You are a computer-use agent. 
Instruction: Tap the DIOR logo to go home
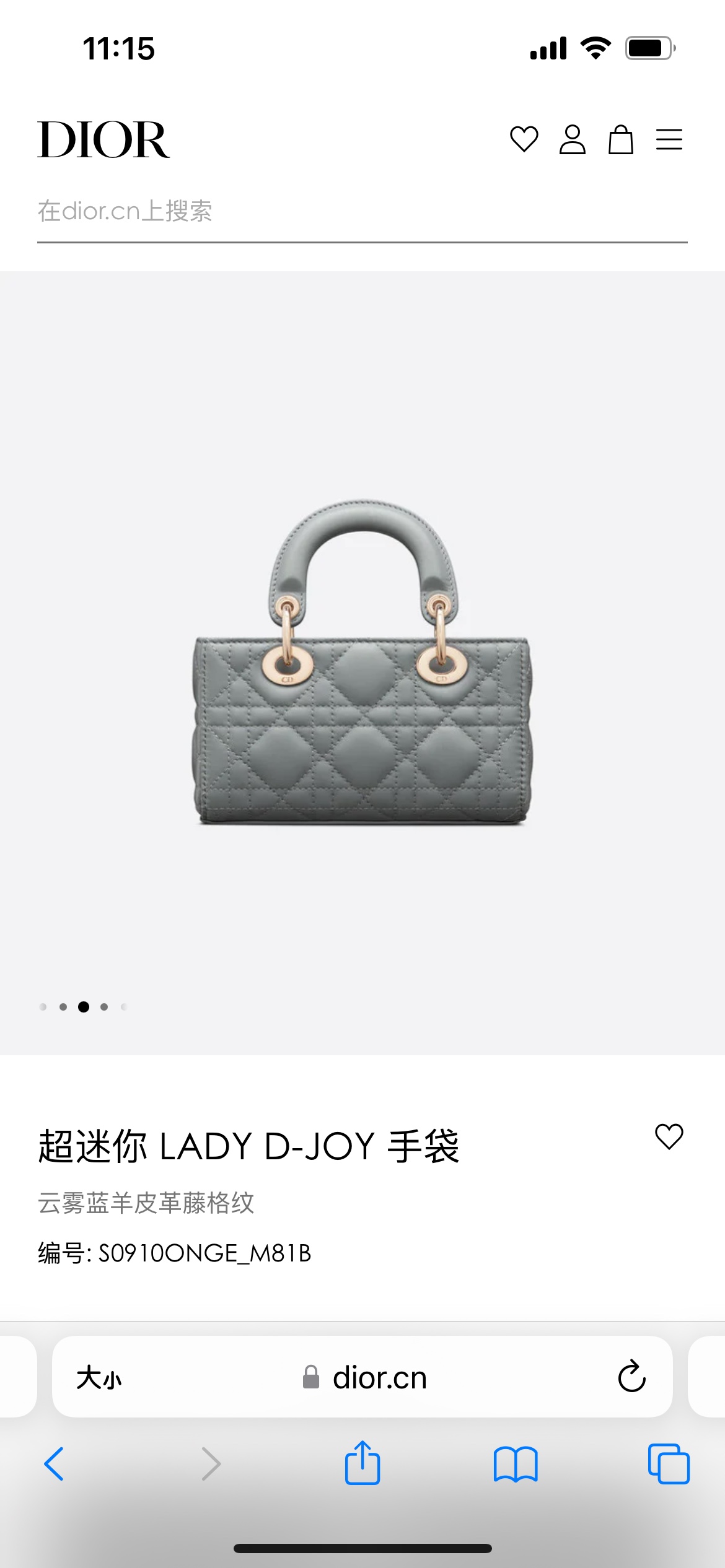coord(103,139)
